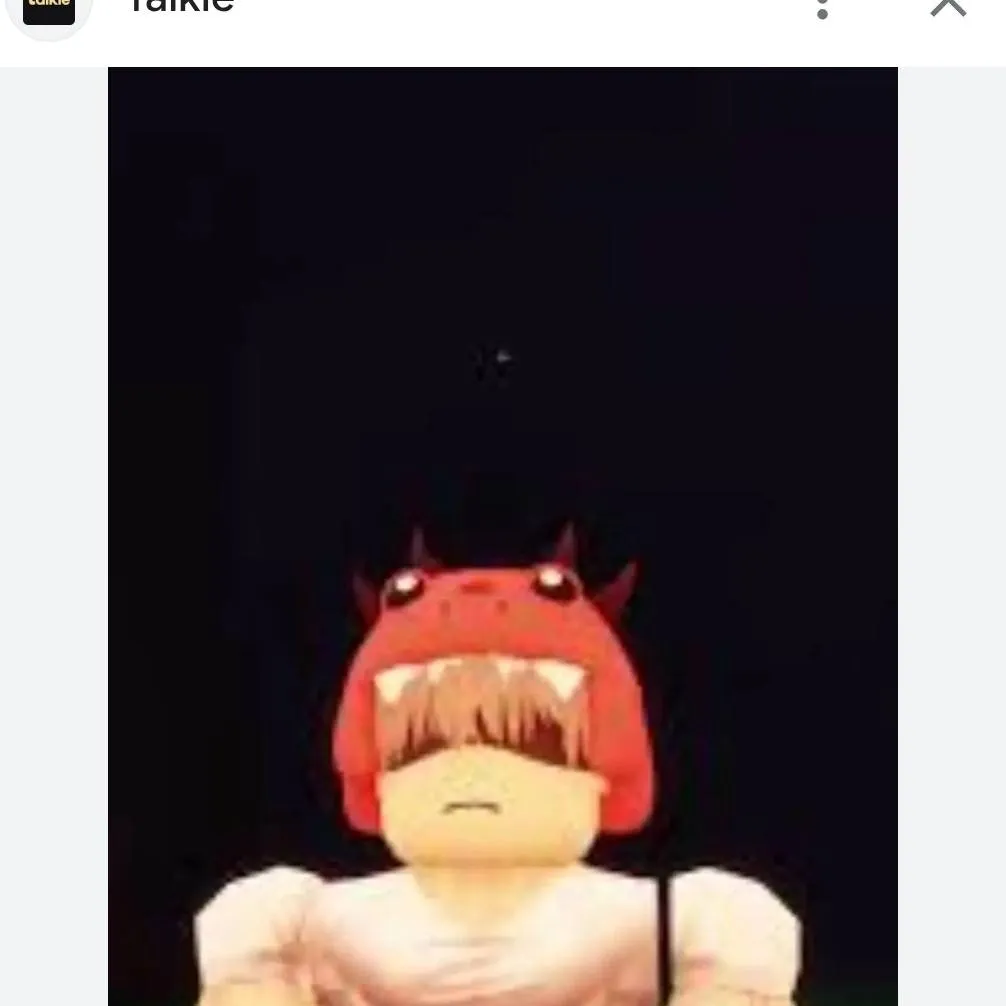This screenshot has width=1006, height=1006.
Task: Open the three-dot overflow menu
Action: pos(822,10)
